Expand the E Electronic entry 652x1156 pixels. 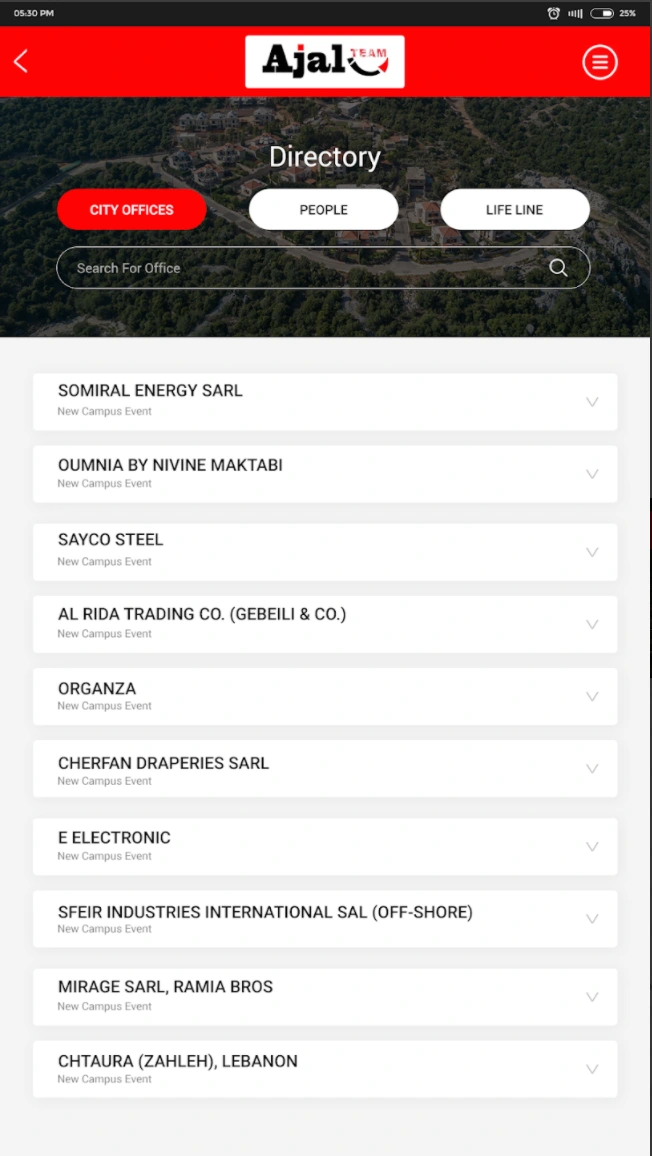[x=325, y=846]
